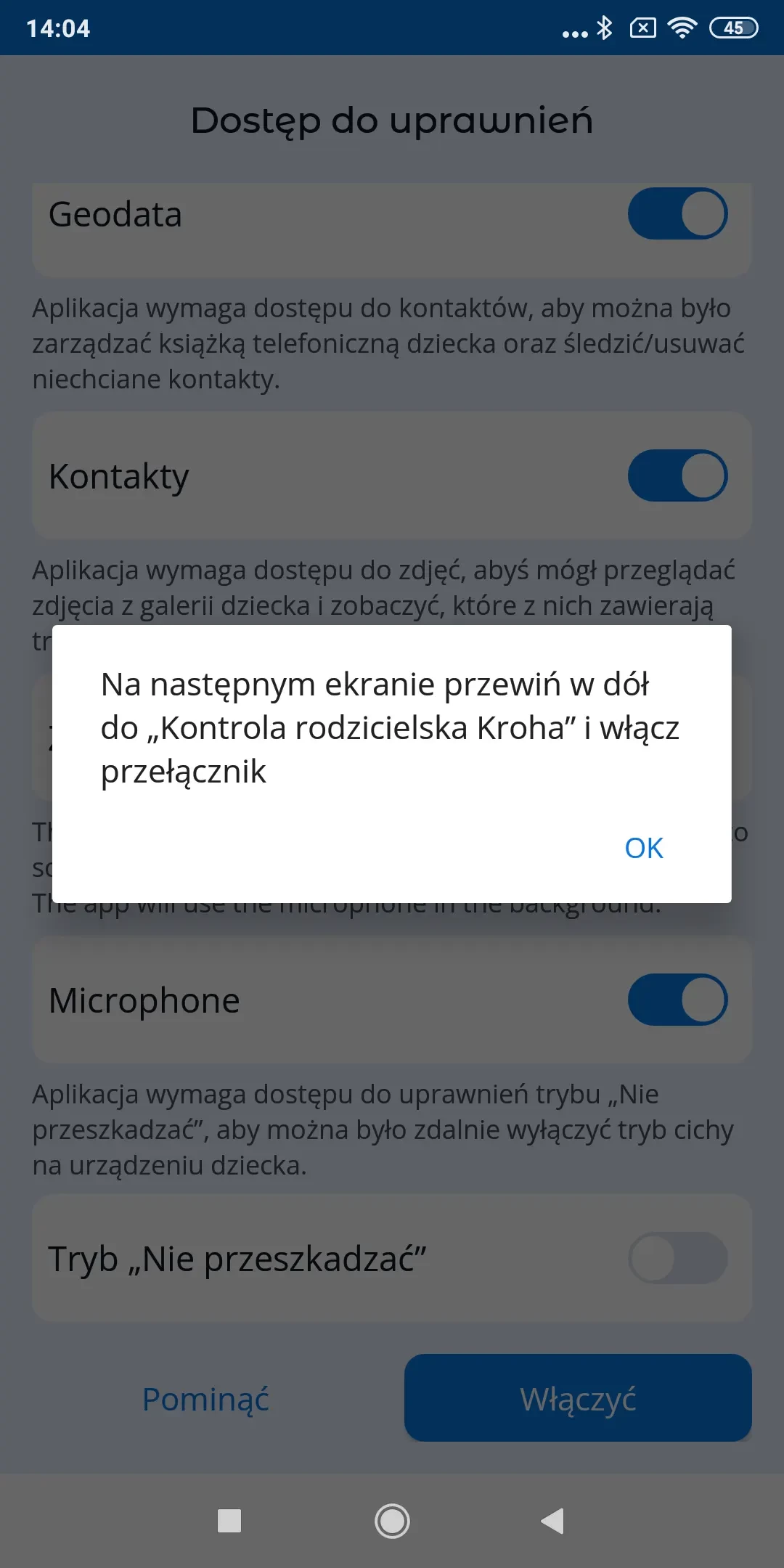Go back with system back button

553,1521
